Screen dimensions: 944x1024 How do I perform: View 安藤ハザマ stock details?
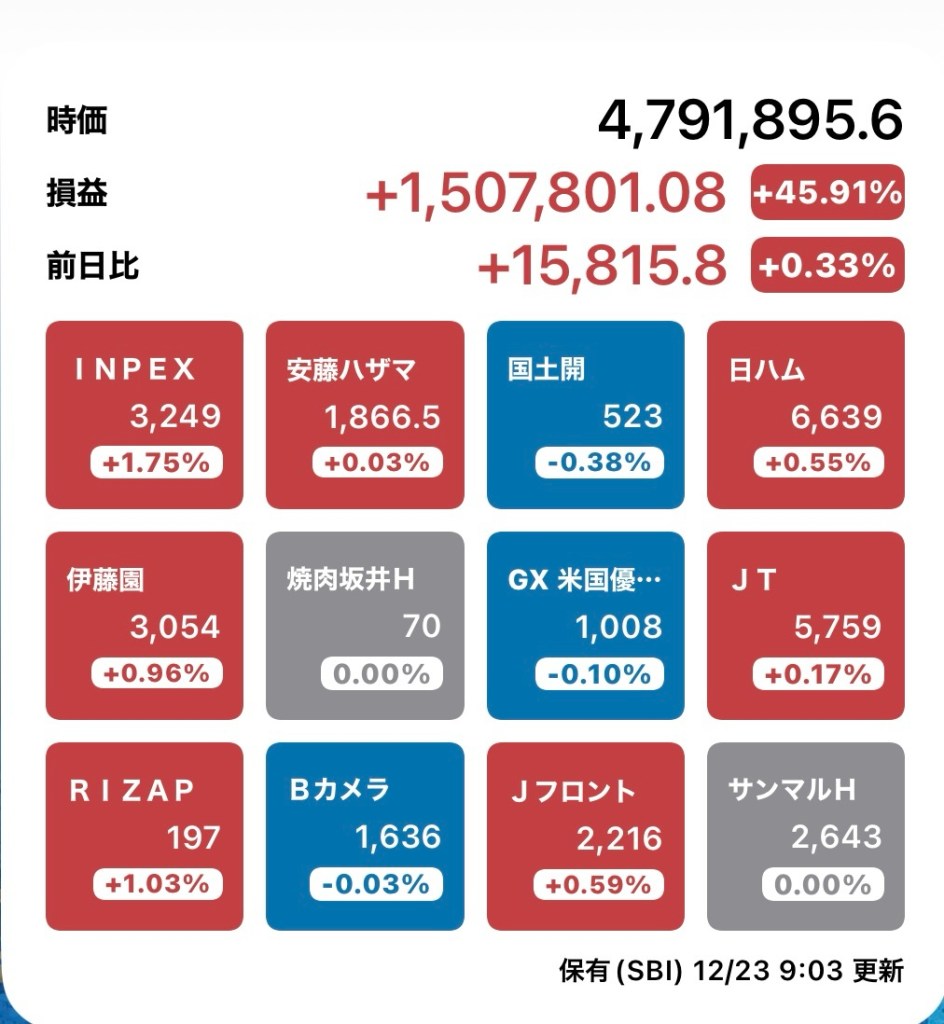pos(364,414)
